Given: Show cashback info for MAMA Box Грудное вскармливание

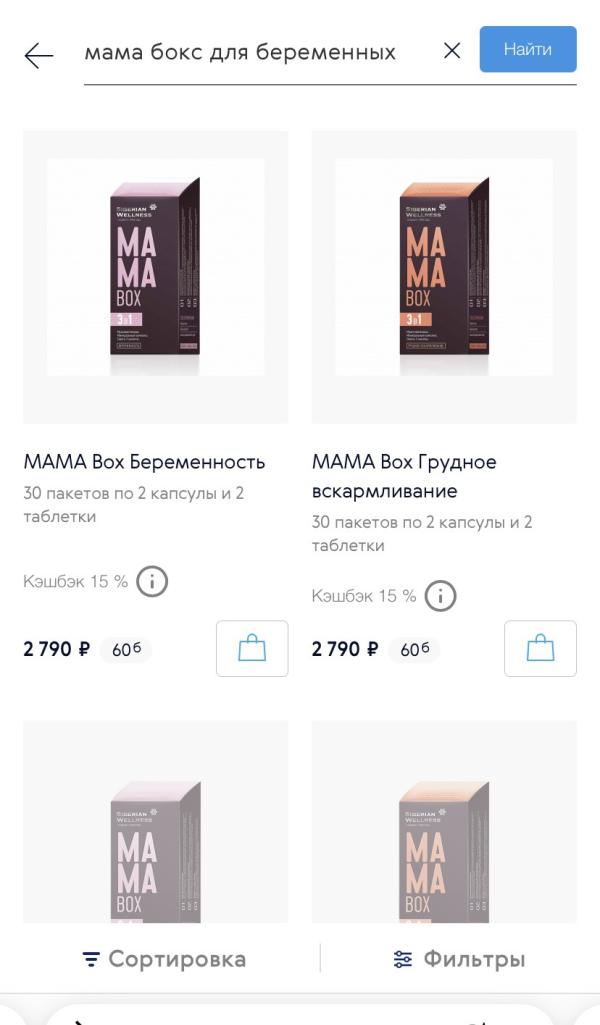Looking at the screenshot, I should (x=440, y=596).
